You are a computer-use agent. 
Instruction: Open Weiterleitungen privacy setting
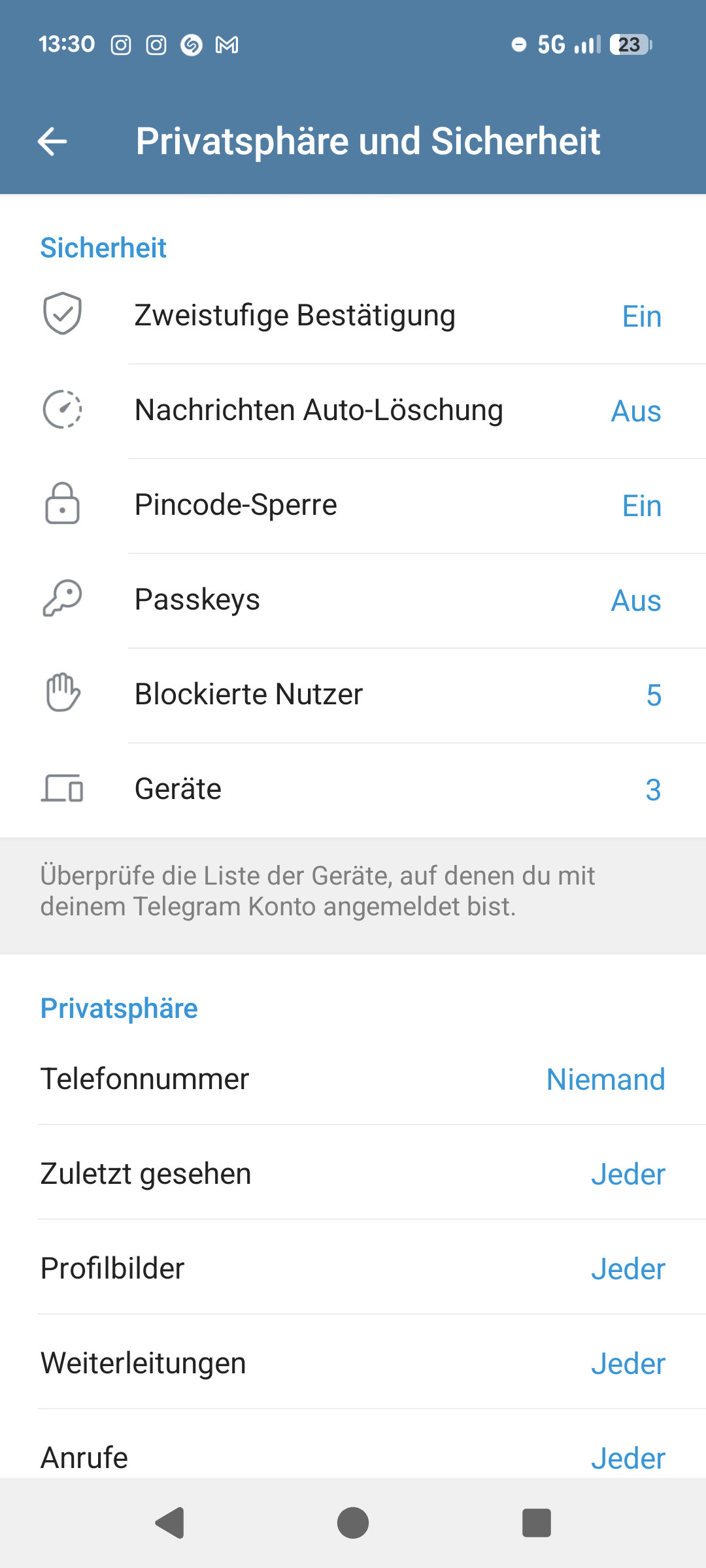point(353,1364)
